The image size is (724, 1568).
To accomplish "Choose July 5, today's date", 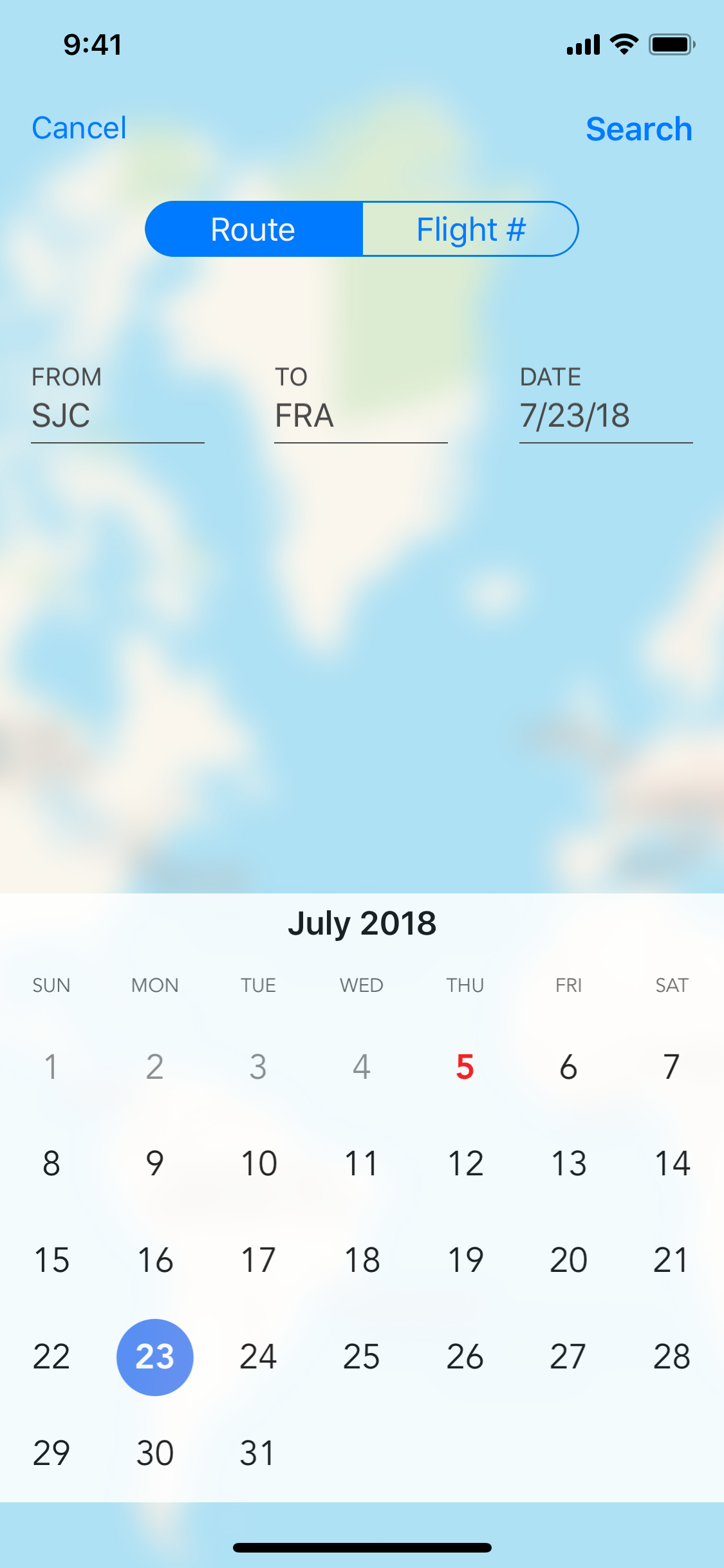I will (465, 1067).
